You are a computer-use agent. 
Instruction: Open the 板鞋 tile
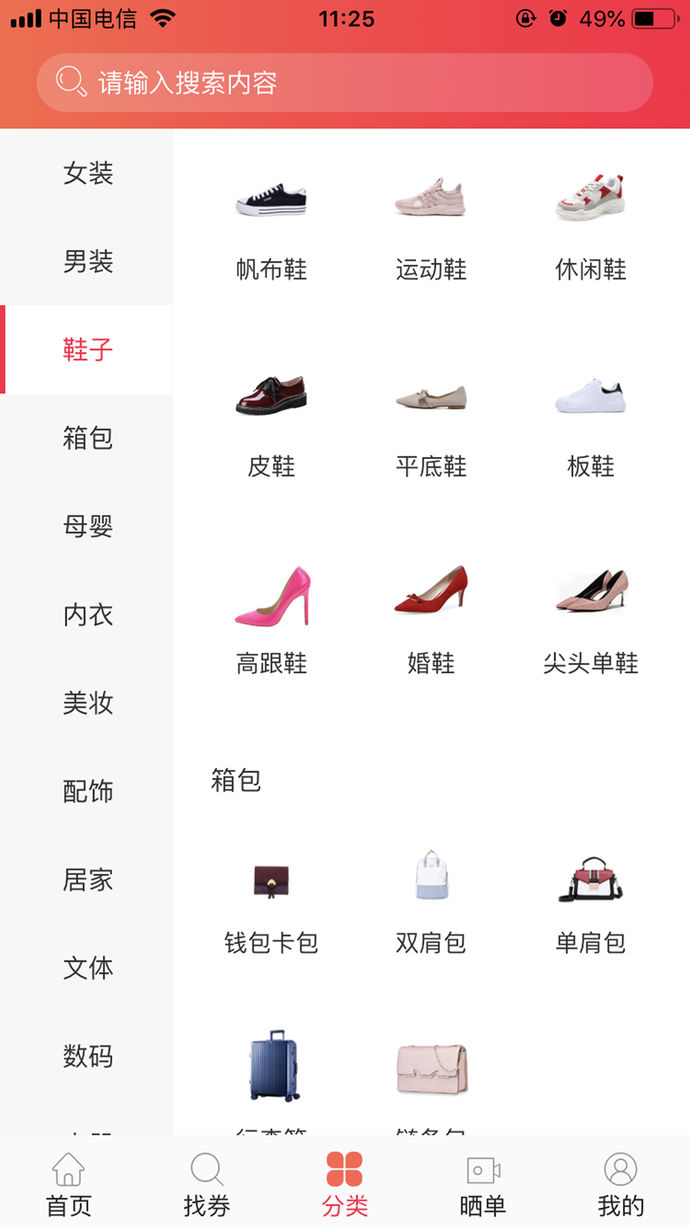pos(590,423)
